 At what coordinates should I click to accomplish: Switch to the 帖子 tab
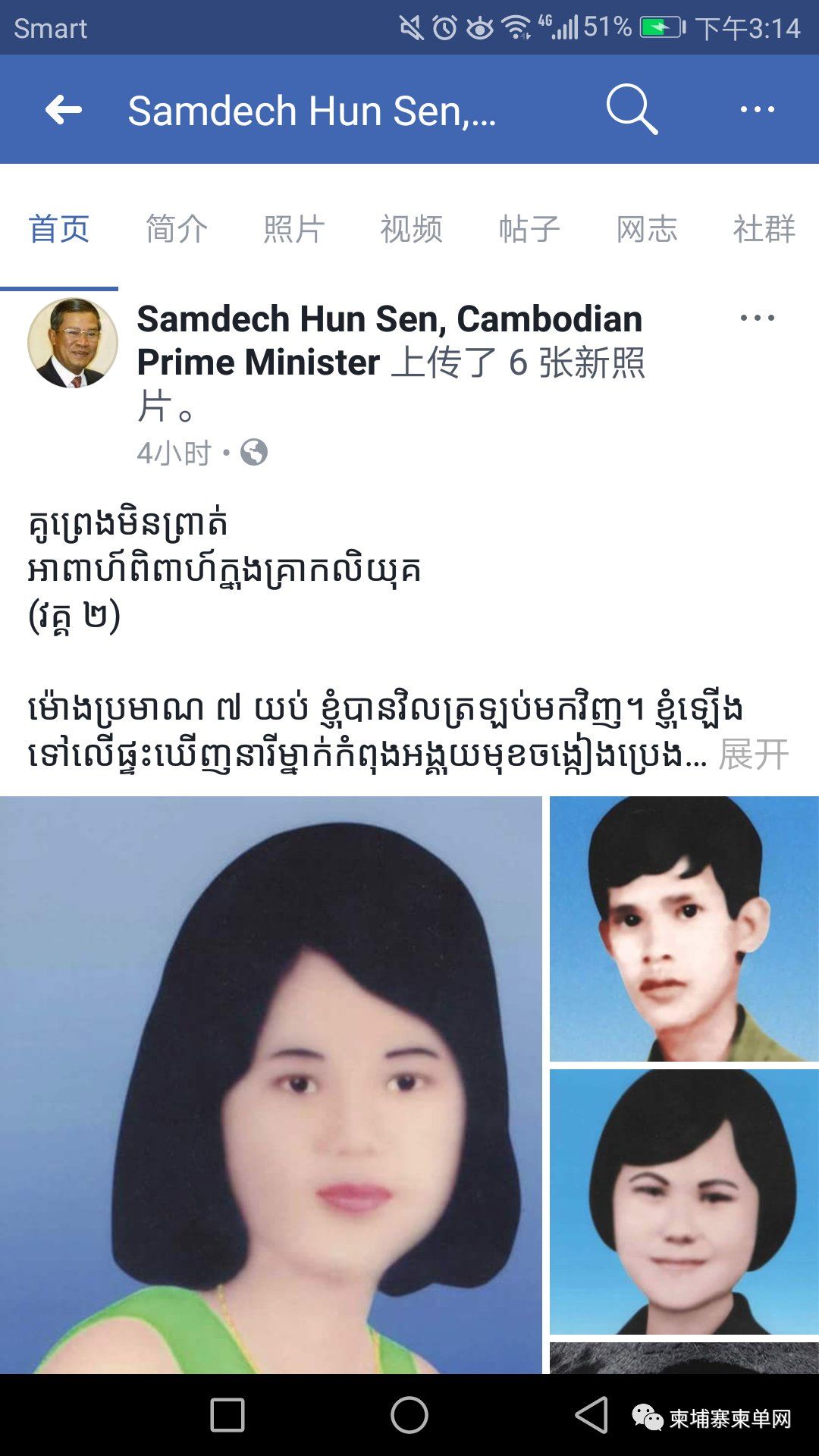click(529, 229)
